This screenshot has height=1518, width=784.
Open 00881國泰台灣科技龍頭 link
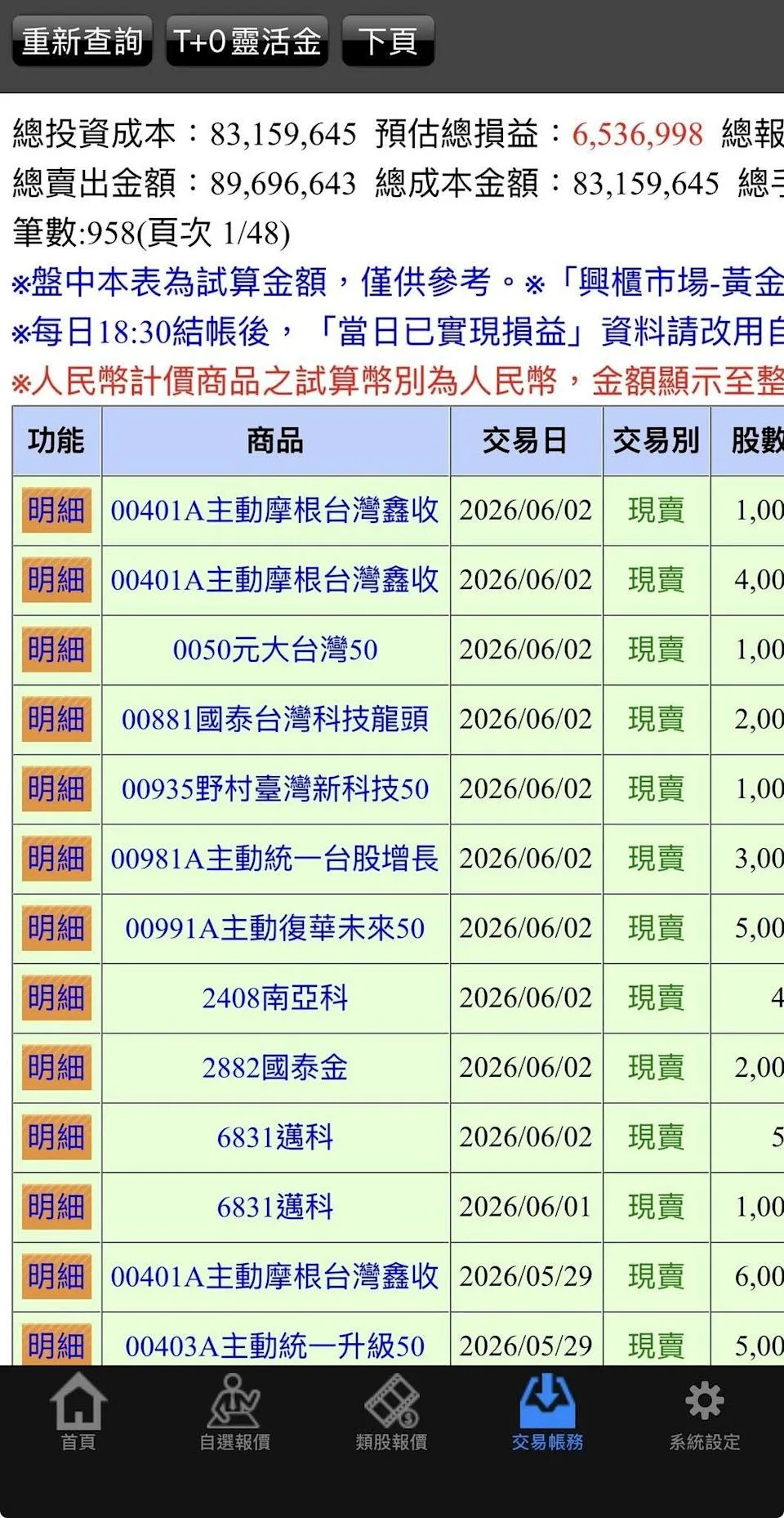pos(275,719)
